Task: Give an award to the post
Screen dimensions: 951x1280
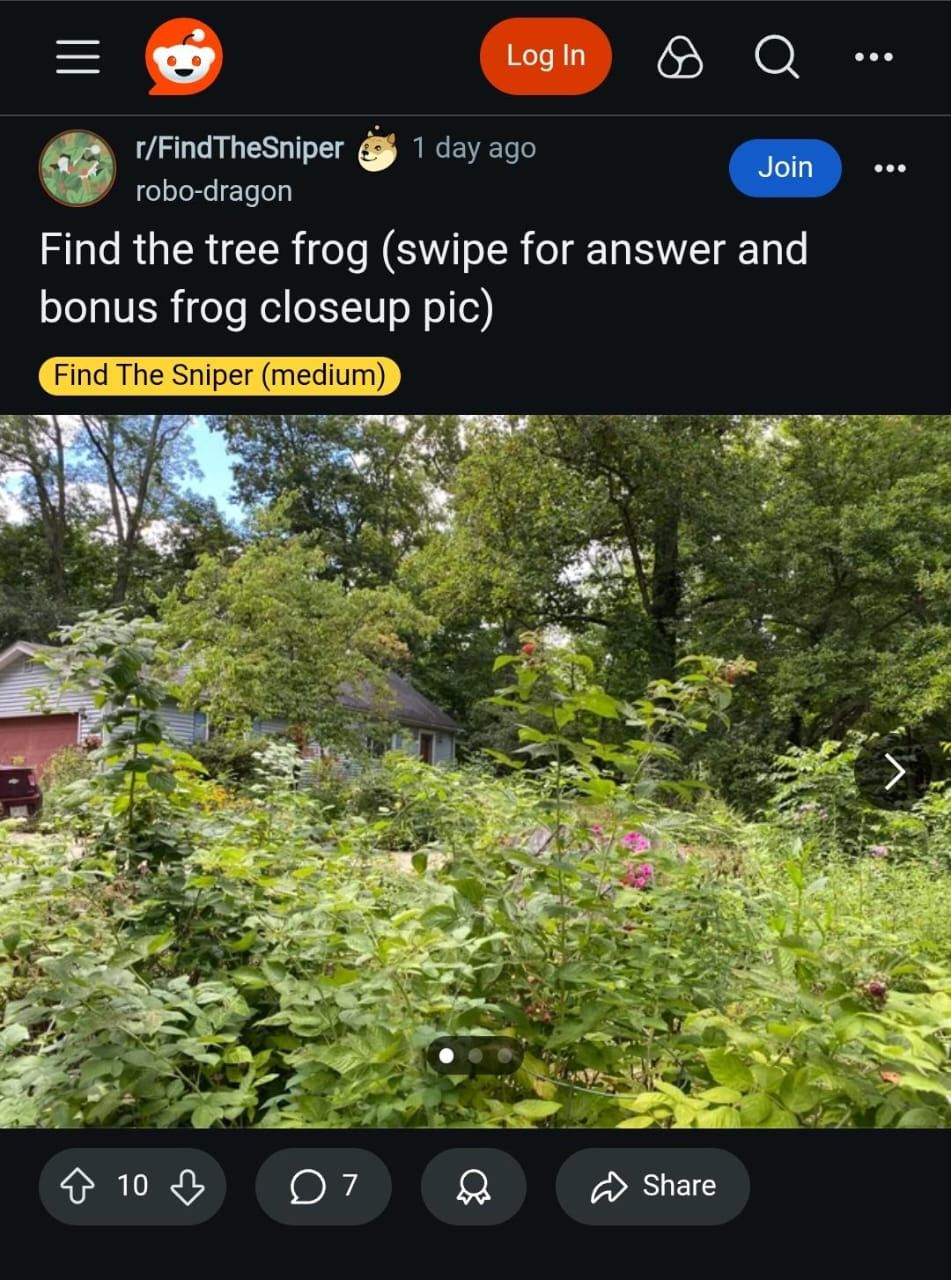Action: (473, 1186)
